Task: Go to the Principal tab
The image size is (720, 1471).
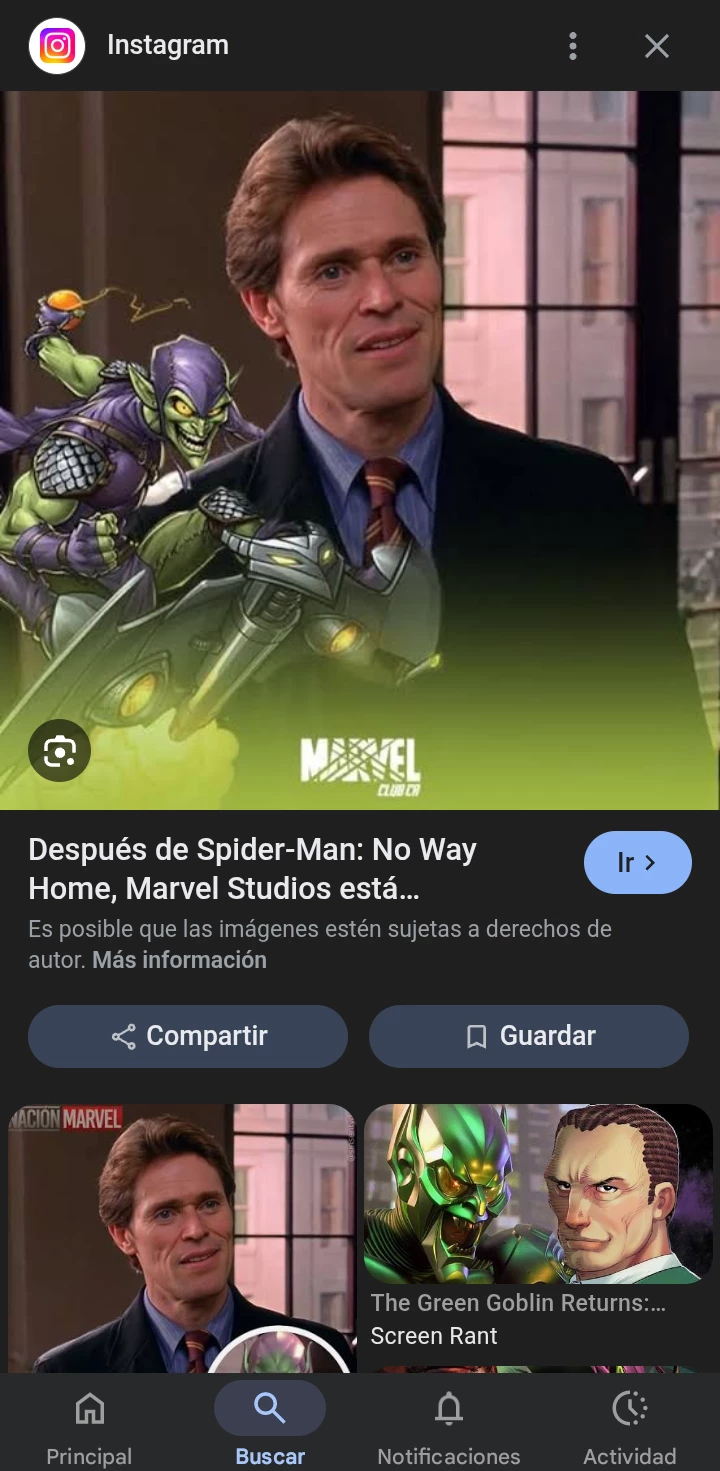Action: coord(89,1426)
